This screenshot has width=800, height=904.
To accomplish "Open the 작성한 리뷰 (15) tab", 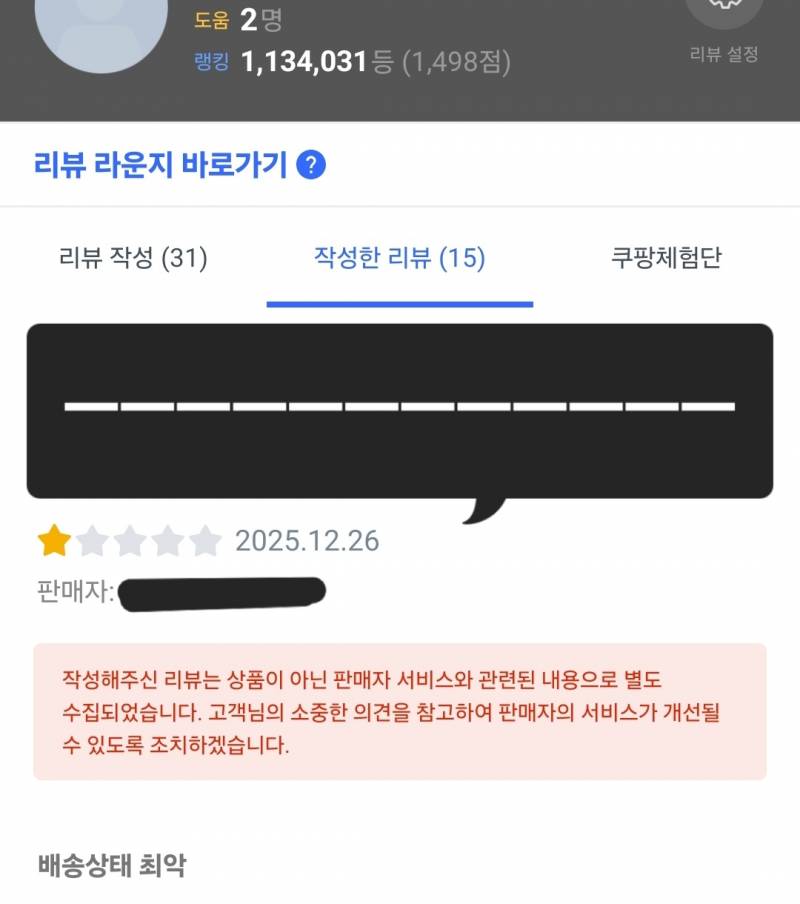I will pyautogui.click(x=399, y=257).
